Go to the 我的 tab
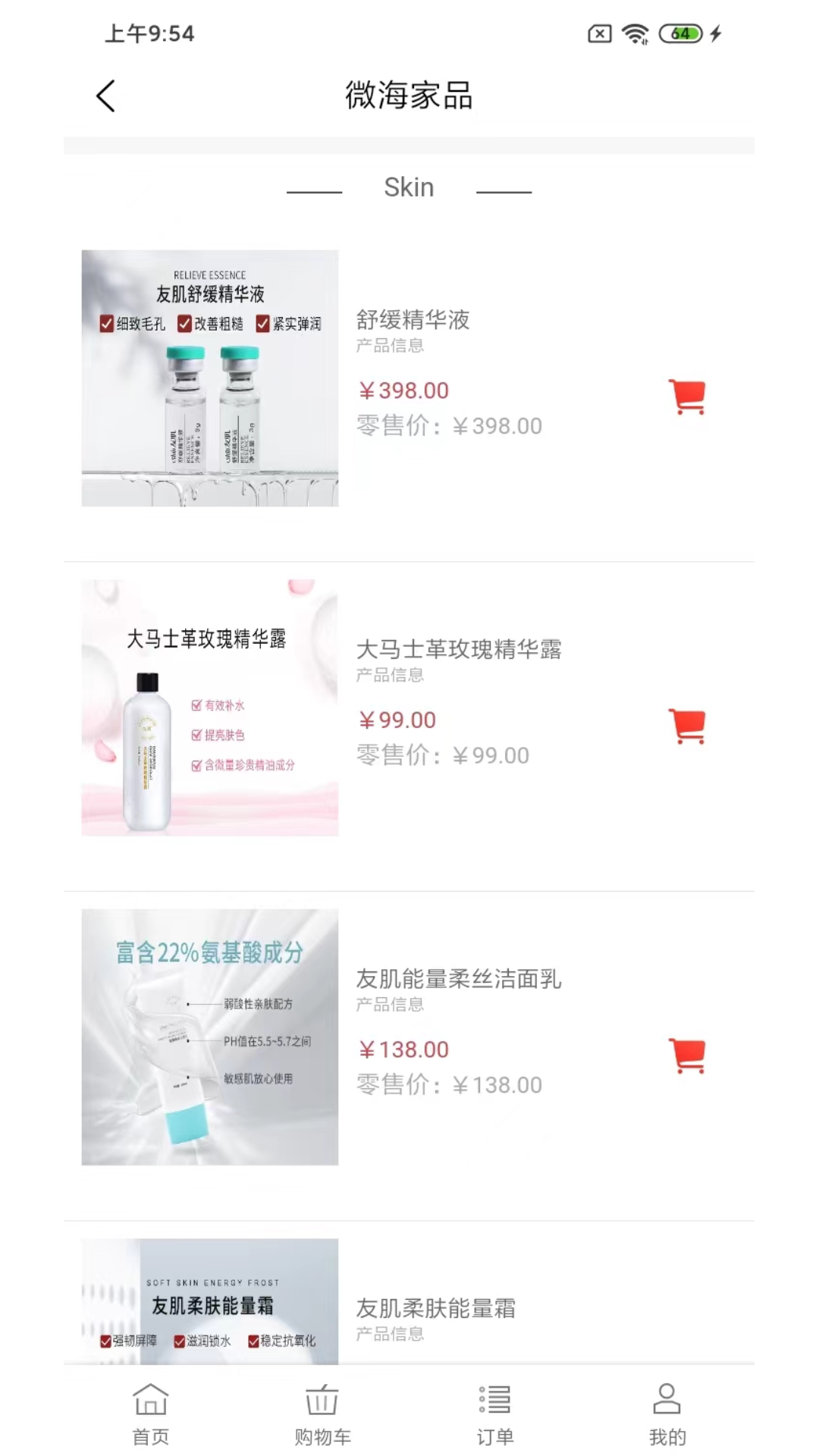This screenshot has width=819, height=1456. [x=667, y=1414]
